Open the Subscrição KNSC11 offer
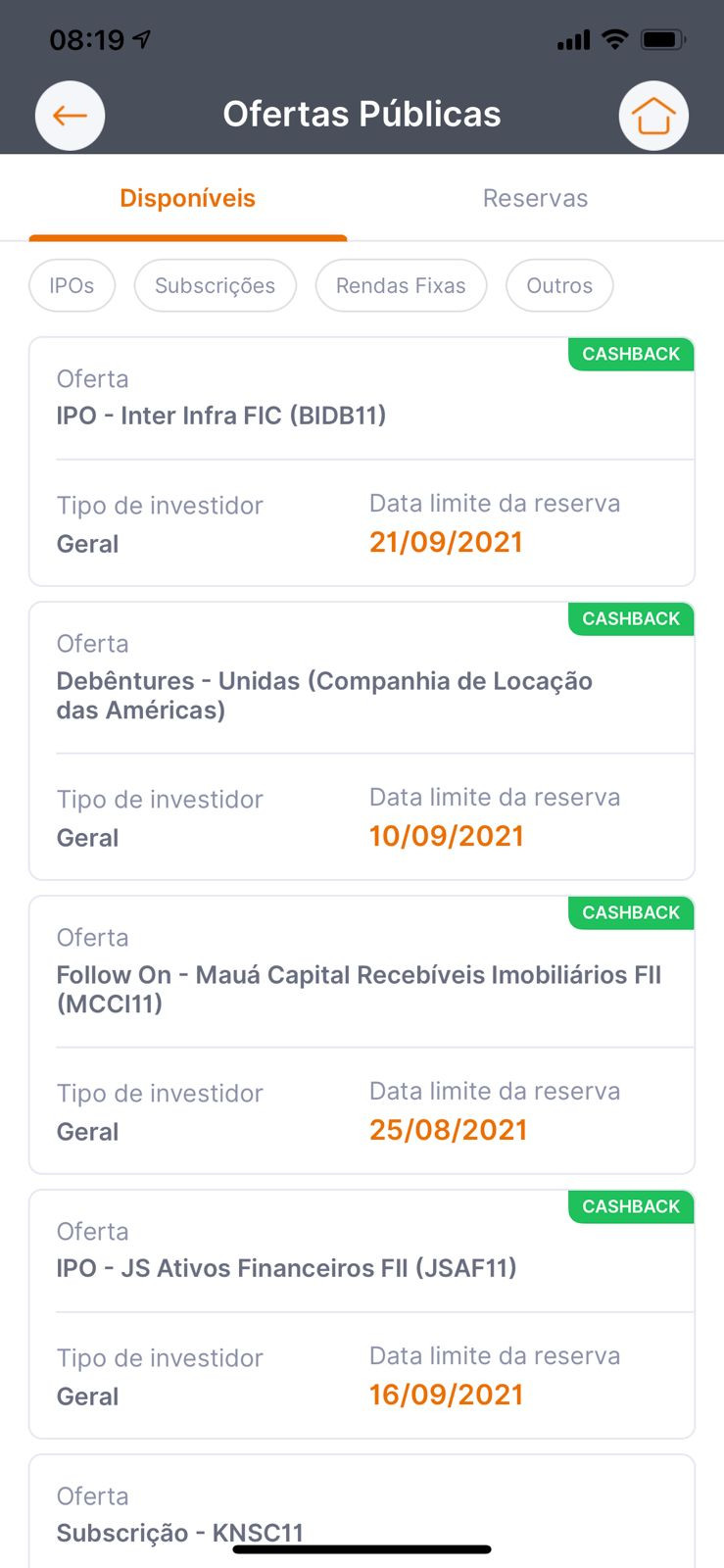 pos(362,1511)
